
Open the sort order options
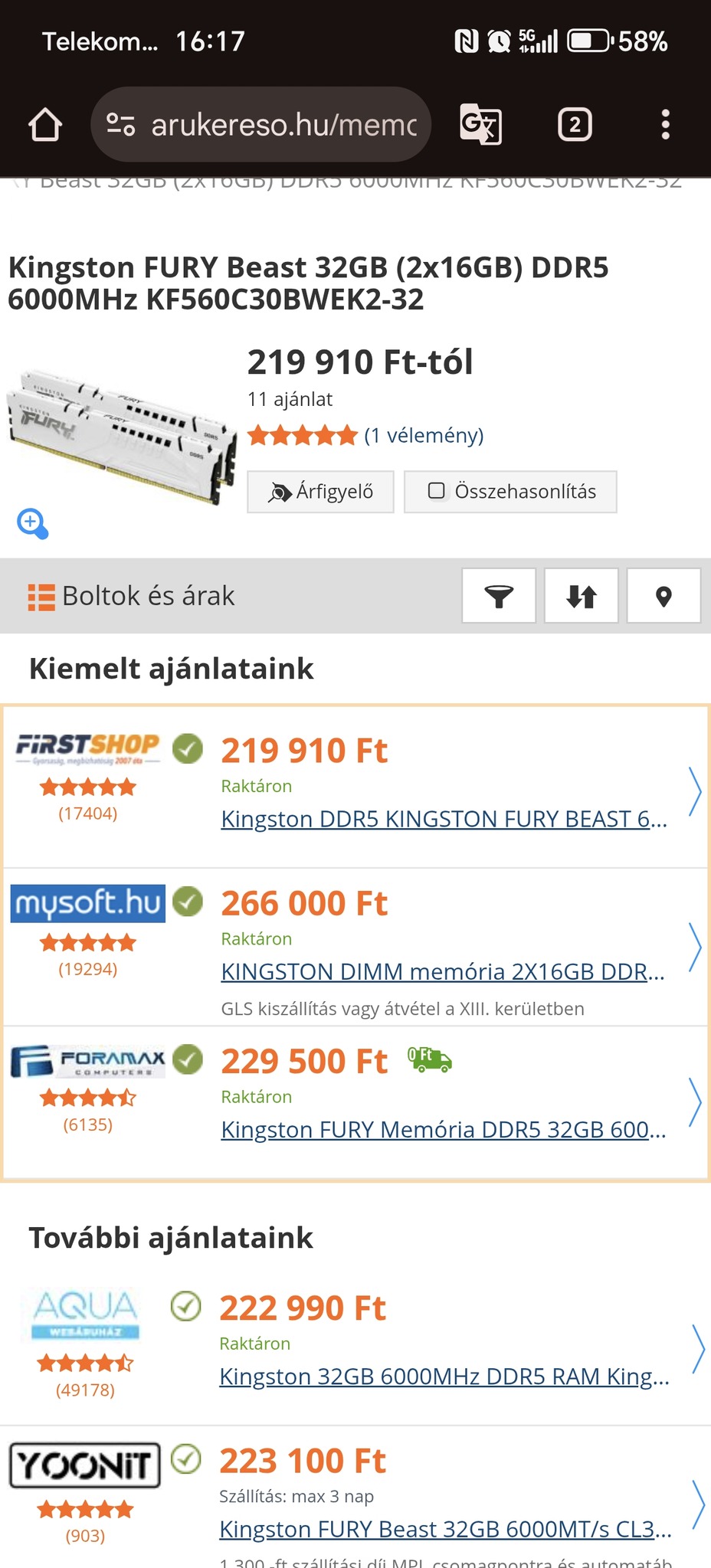click(581, 596)
